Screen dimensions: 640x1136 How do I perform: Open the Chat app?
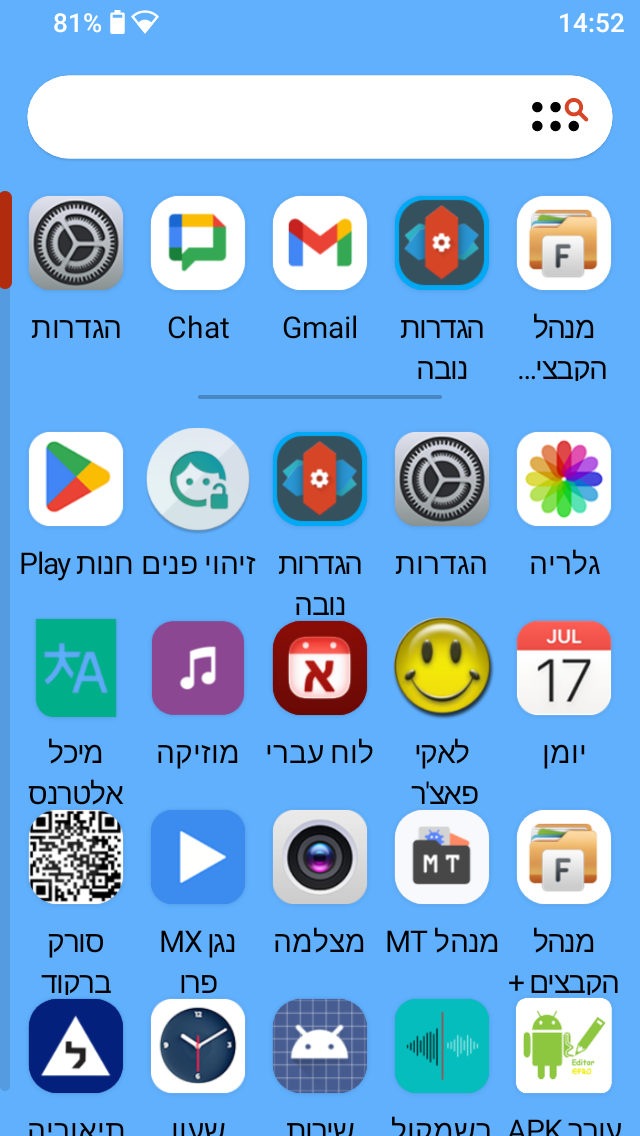(198, 243)
